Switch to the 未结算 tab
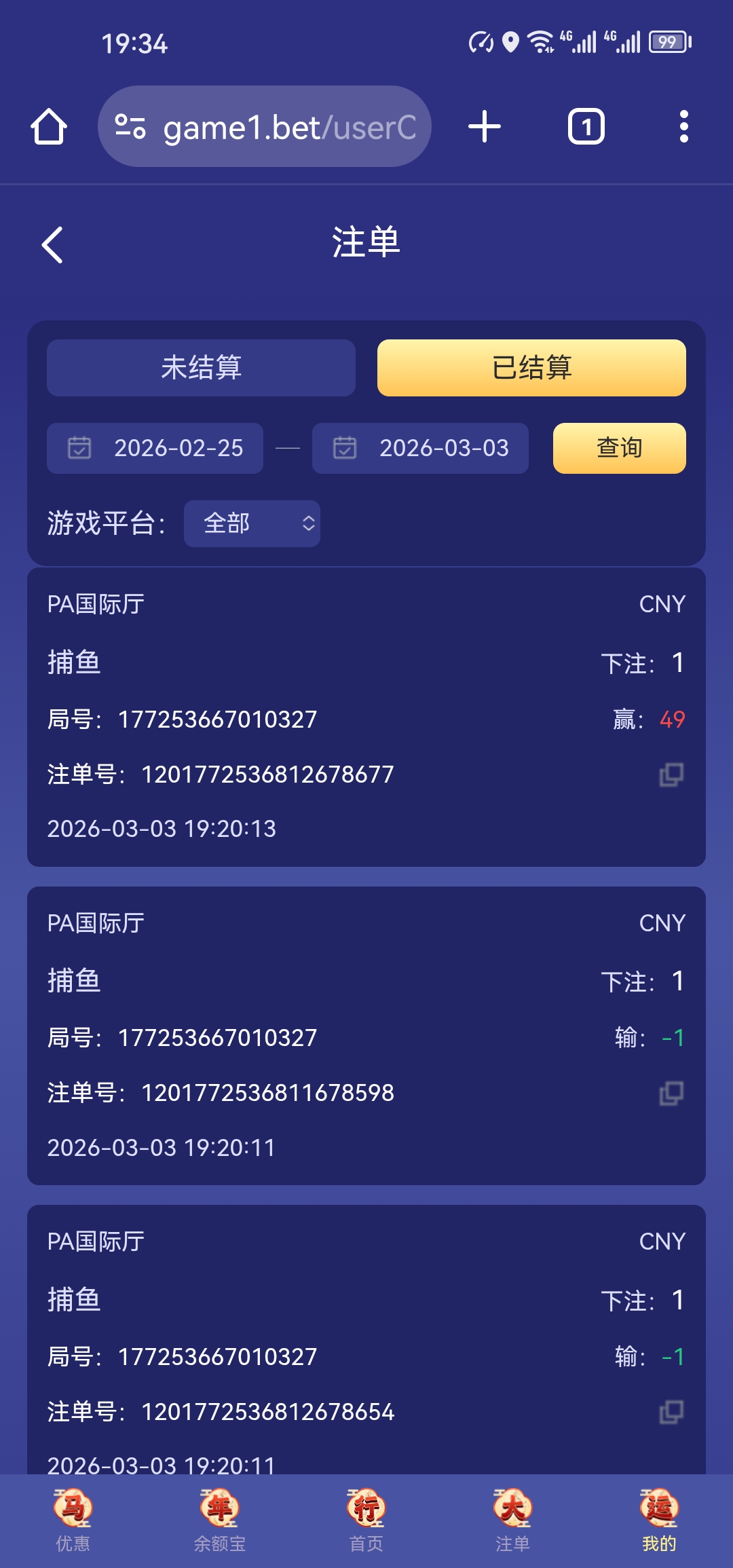Screen dimensions: 733x1568 click(x=201, y=368)
